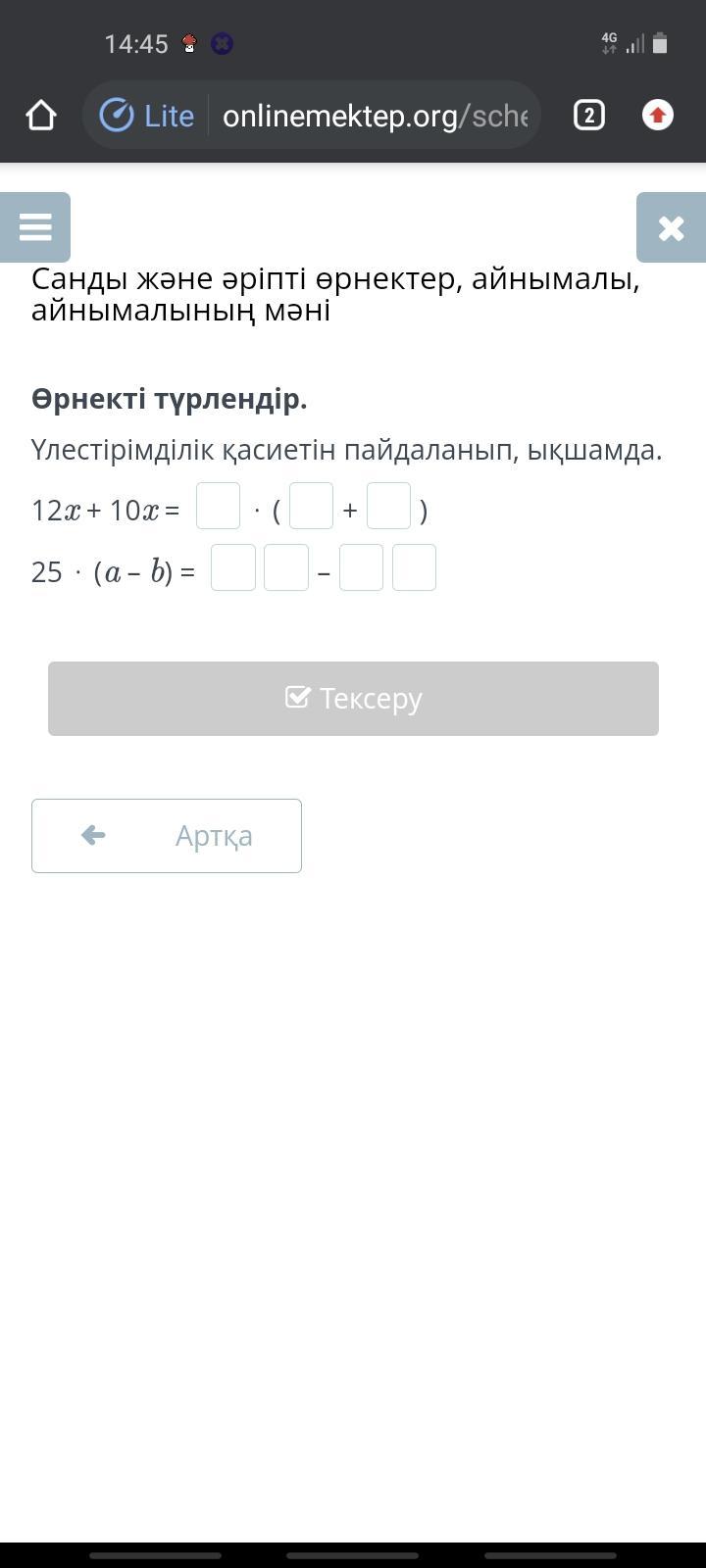
Task: Tap the Lite mode indicator
Action: [x=147, y=116]
